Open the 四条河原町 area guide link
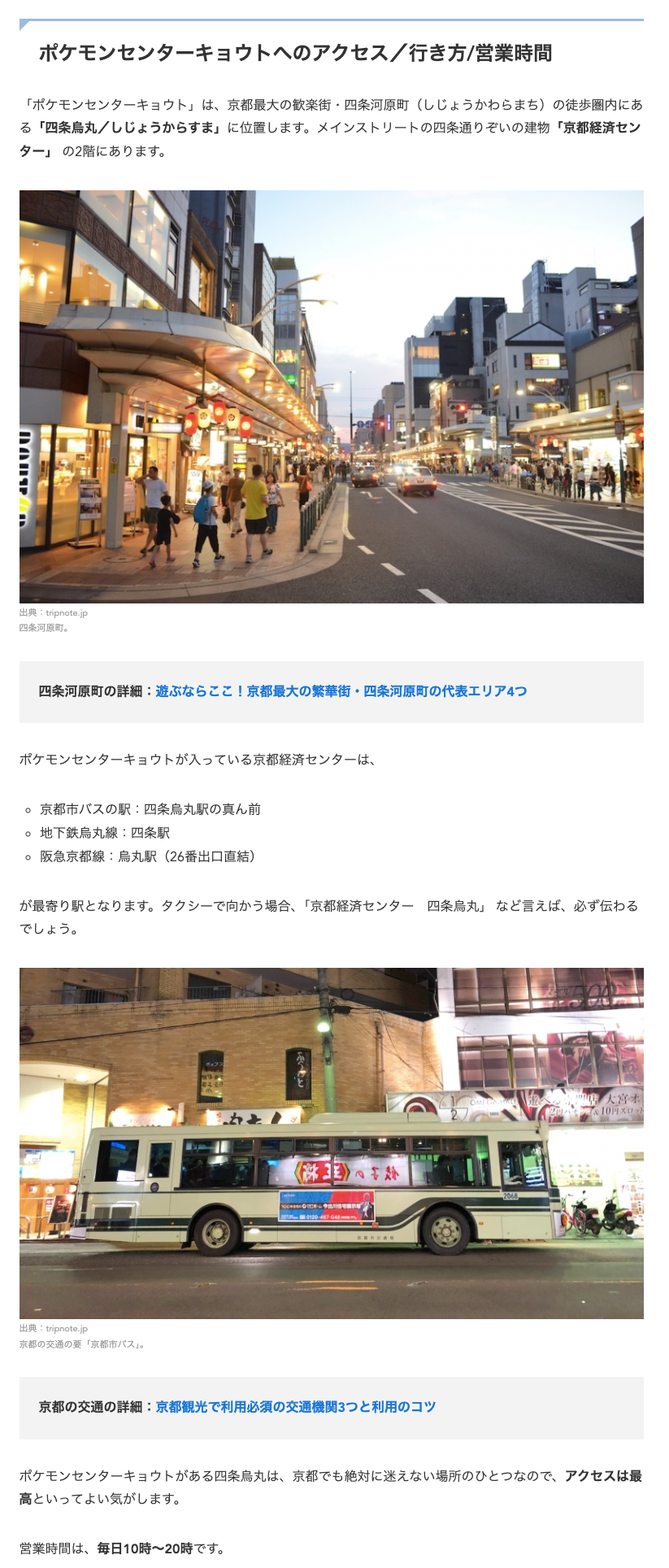Image resolution: width=669 pixels, height=1568 pixels. 341,691
